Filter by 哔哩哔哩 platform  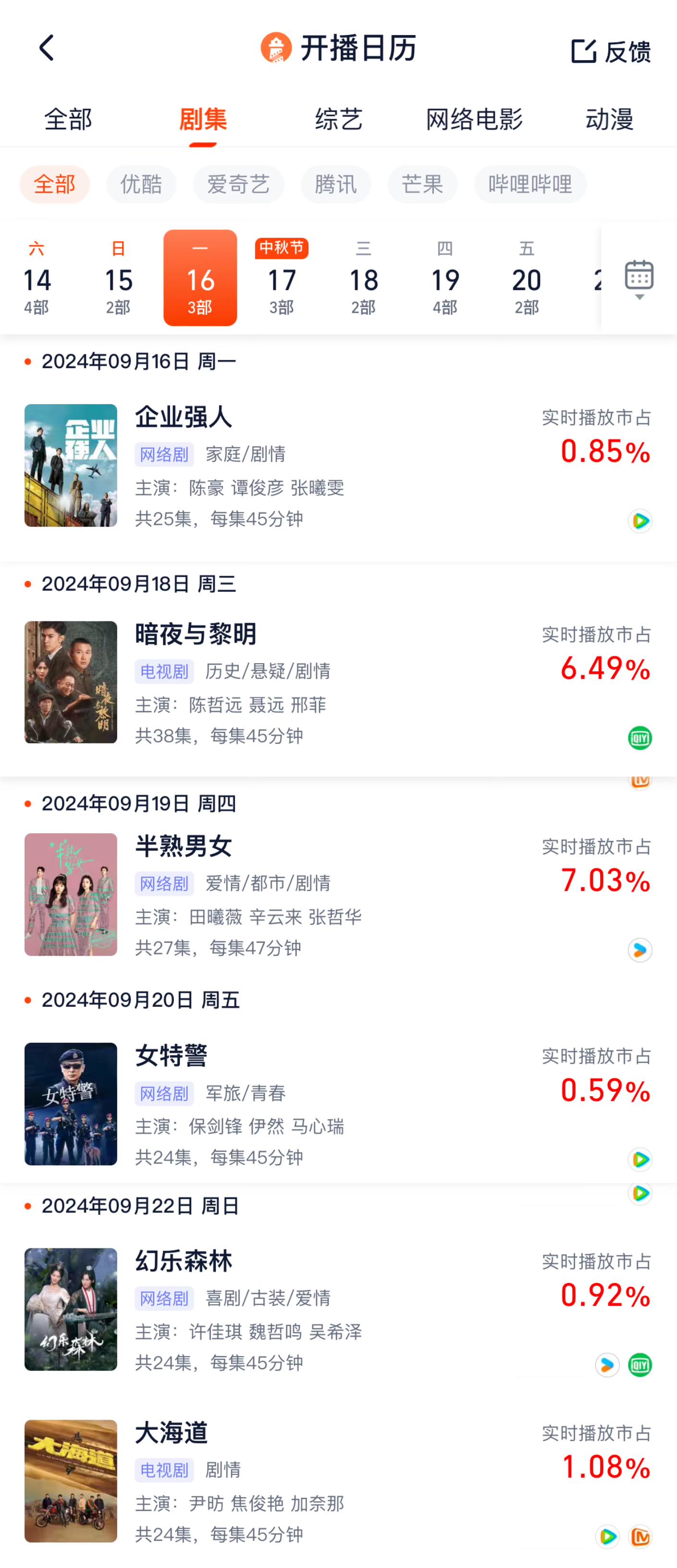click(529, 185)
